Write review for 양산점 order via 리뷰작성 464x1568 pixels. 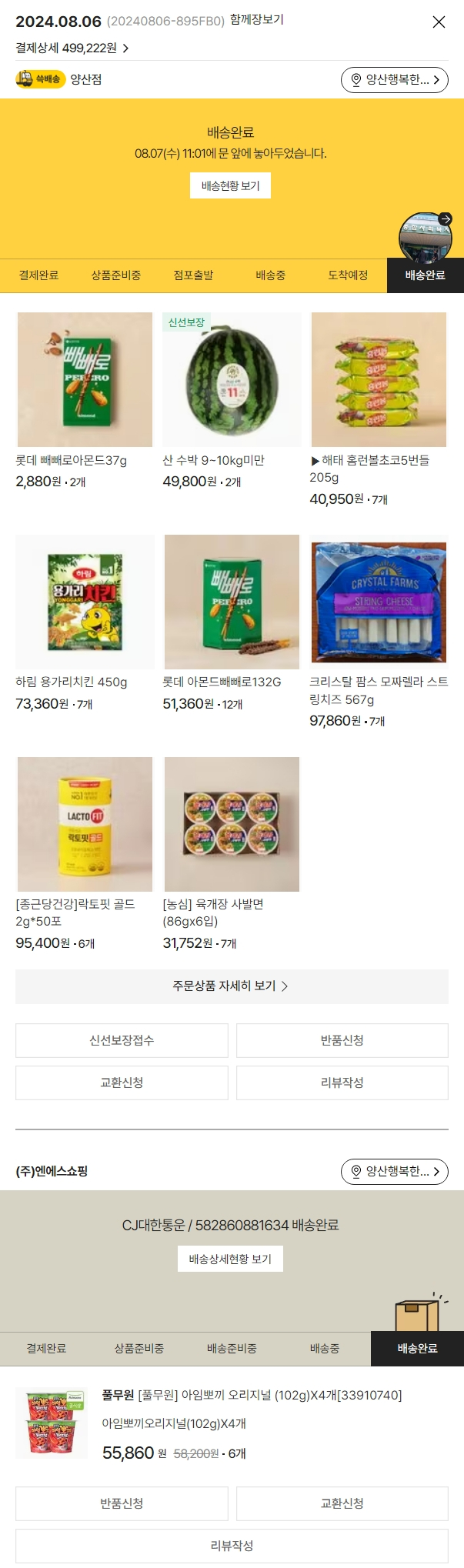coord(342,1083)
